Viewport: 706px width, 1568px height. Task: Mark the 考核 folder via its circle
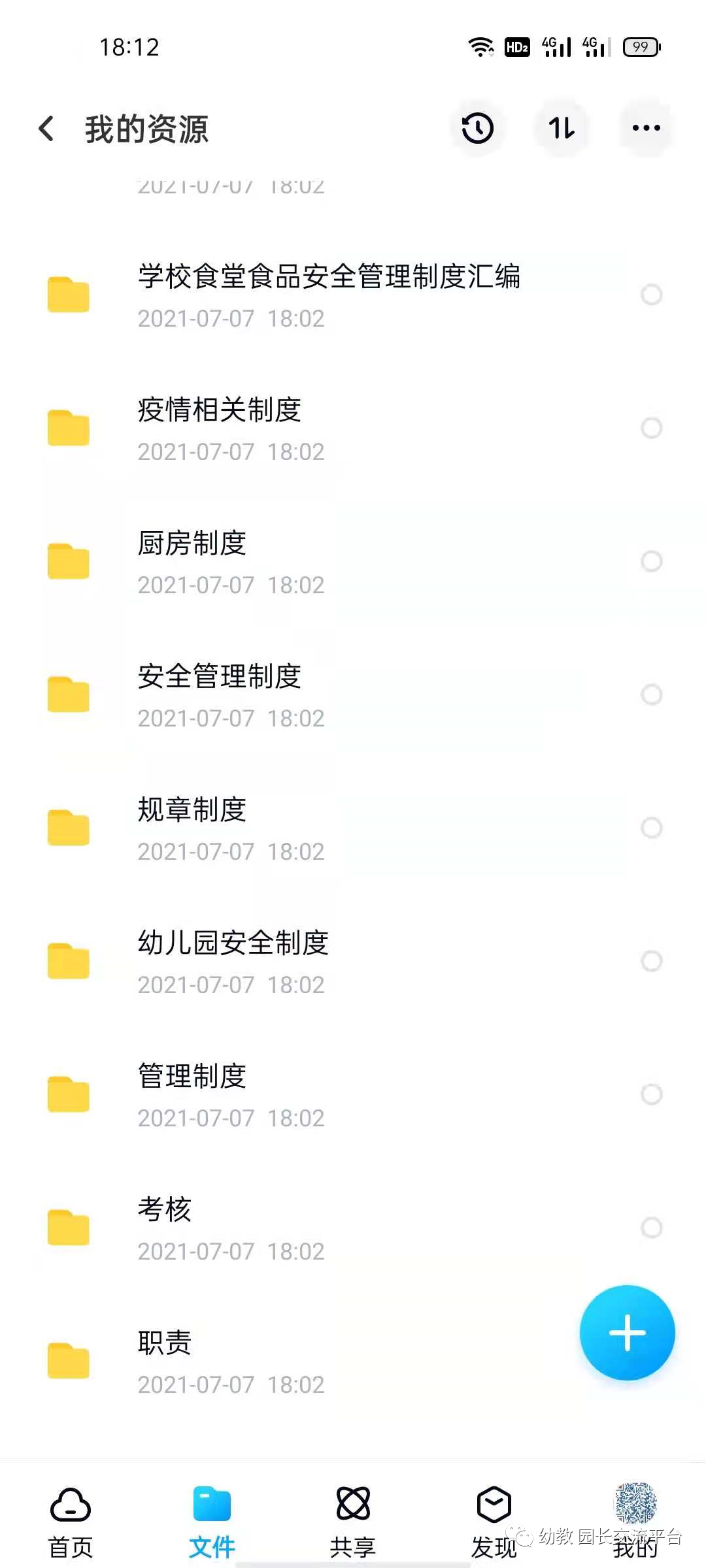pos(651,1226)
